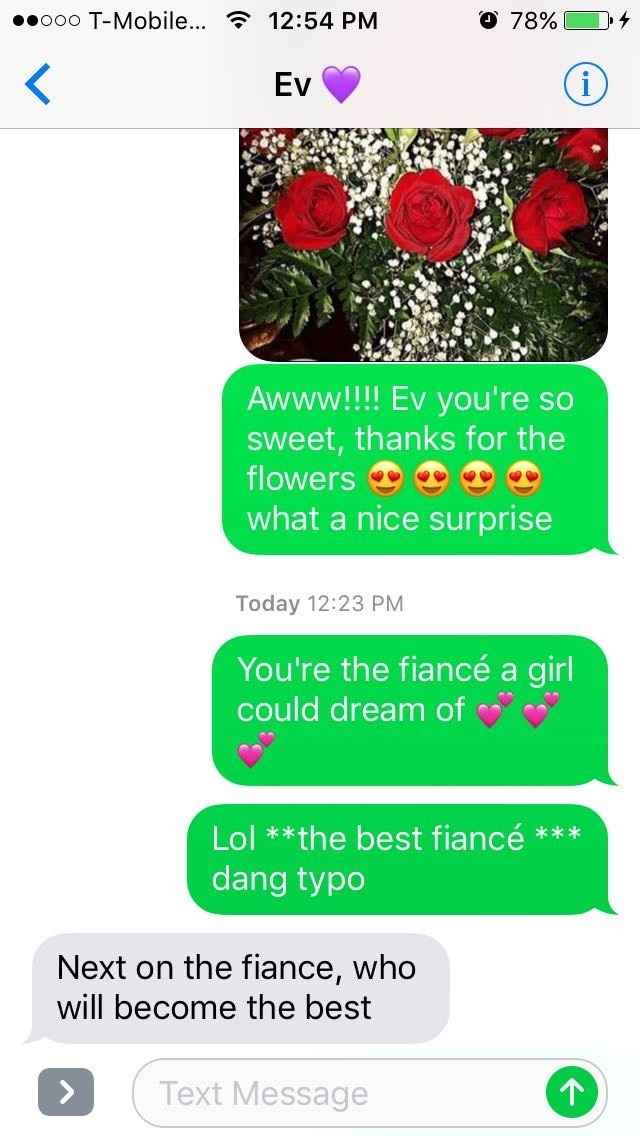Expand the apps and camera chevron
Viewport: 640px width, 1136px height.
pos(66,1093)
